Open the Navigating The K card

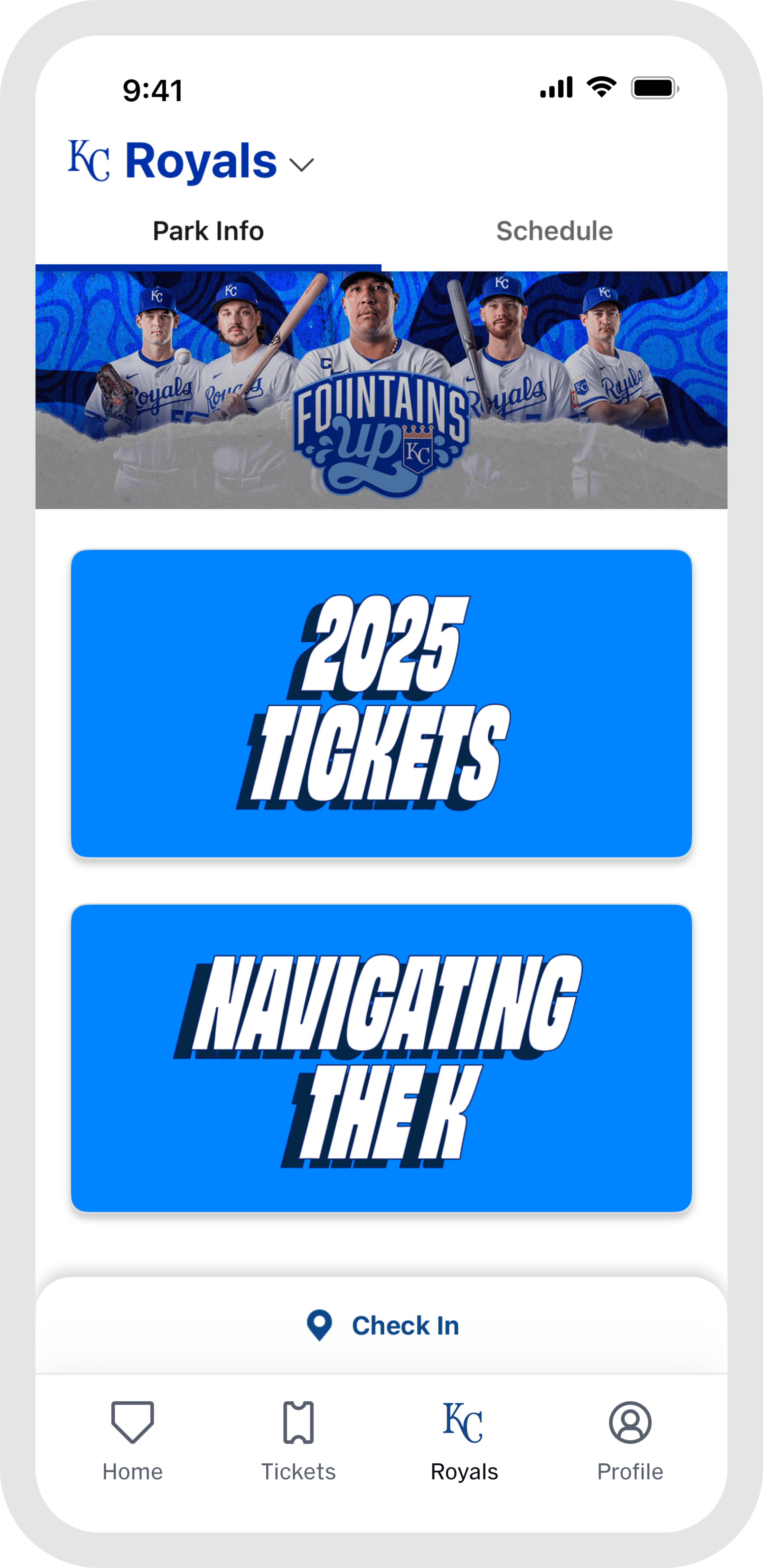pos(381,1058)
